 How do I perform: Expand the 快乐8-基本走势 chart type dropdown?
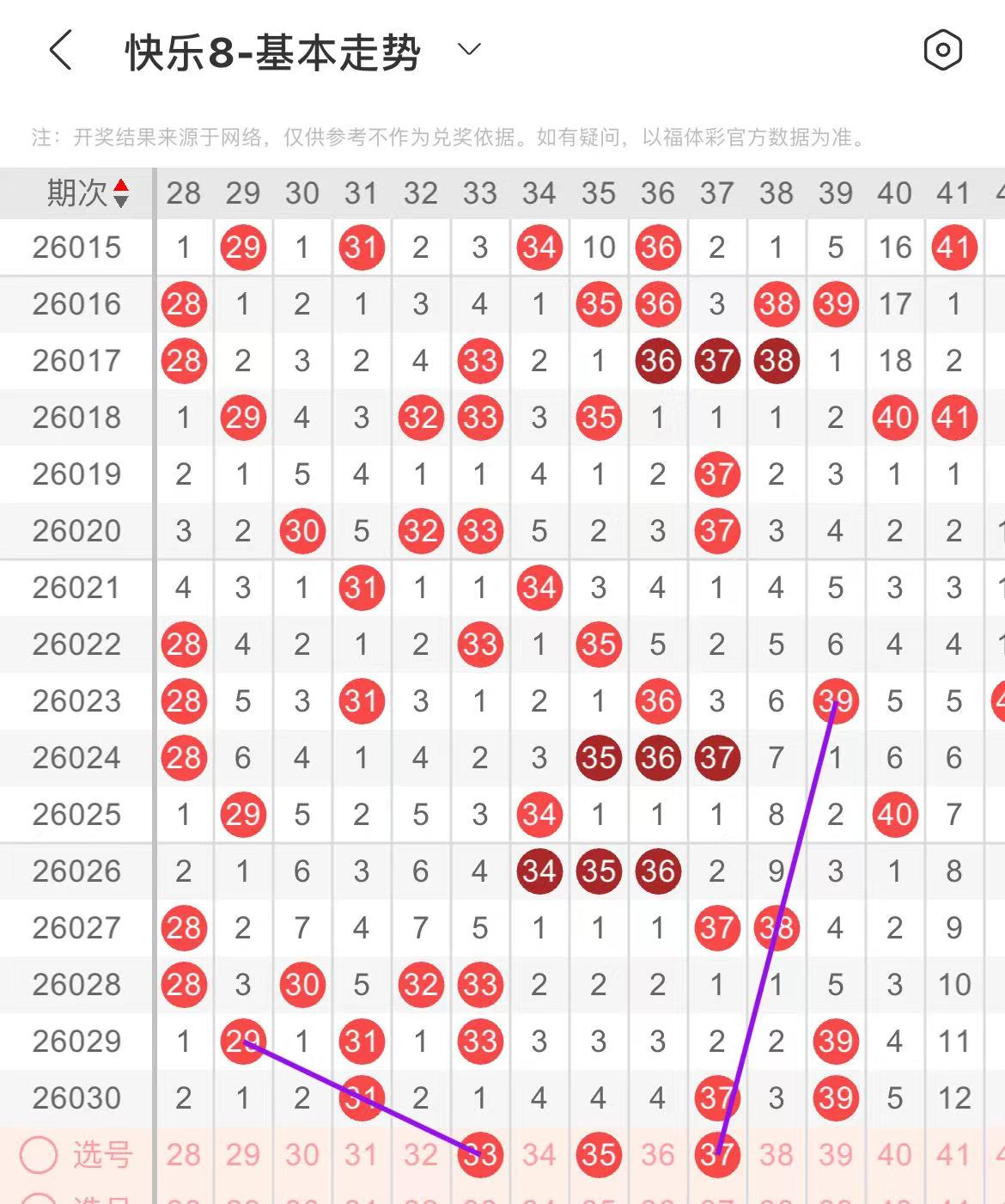[469, 50]
